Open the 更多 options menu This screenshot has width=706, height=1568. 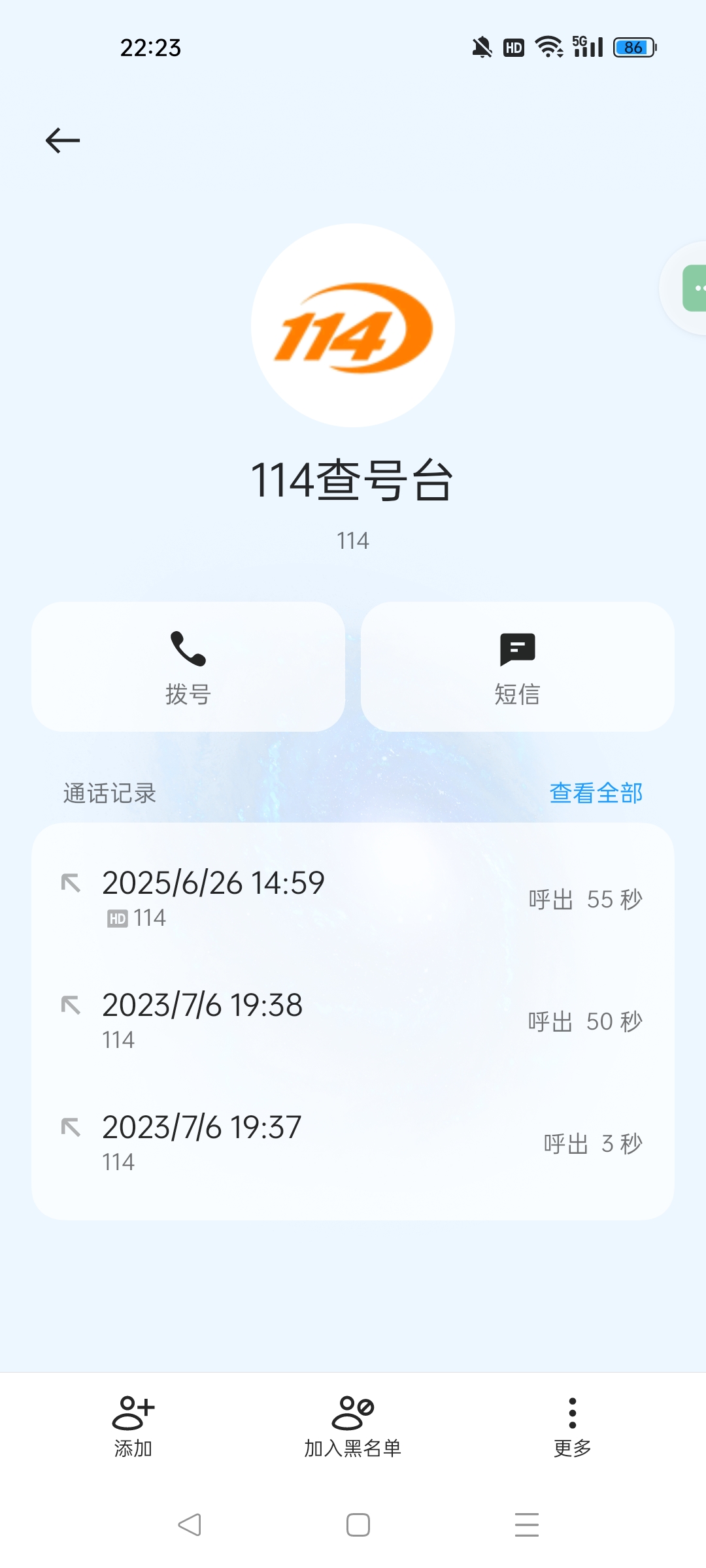[573, 1428]
